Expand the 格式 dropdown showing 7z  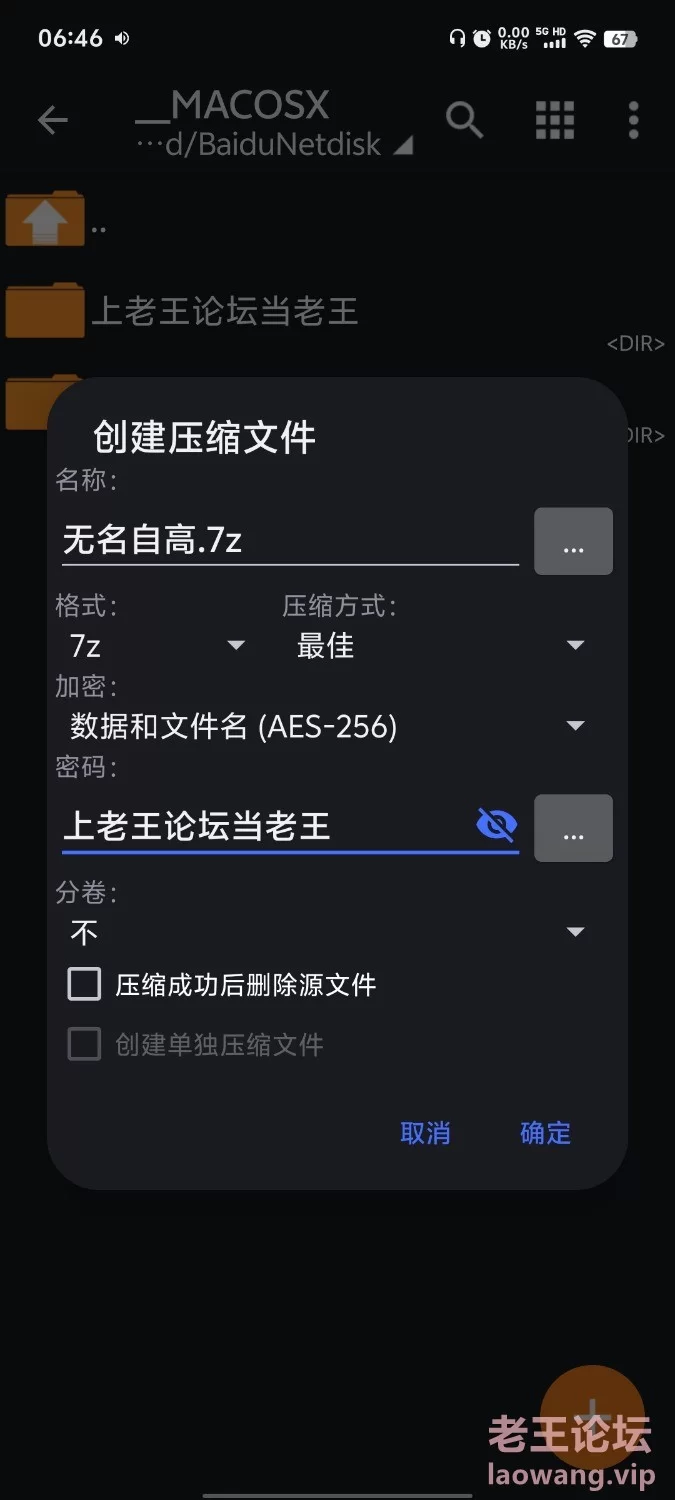tap(156, 646)
